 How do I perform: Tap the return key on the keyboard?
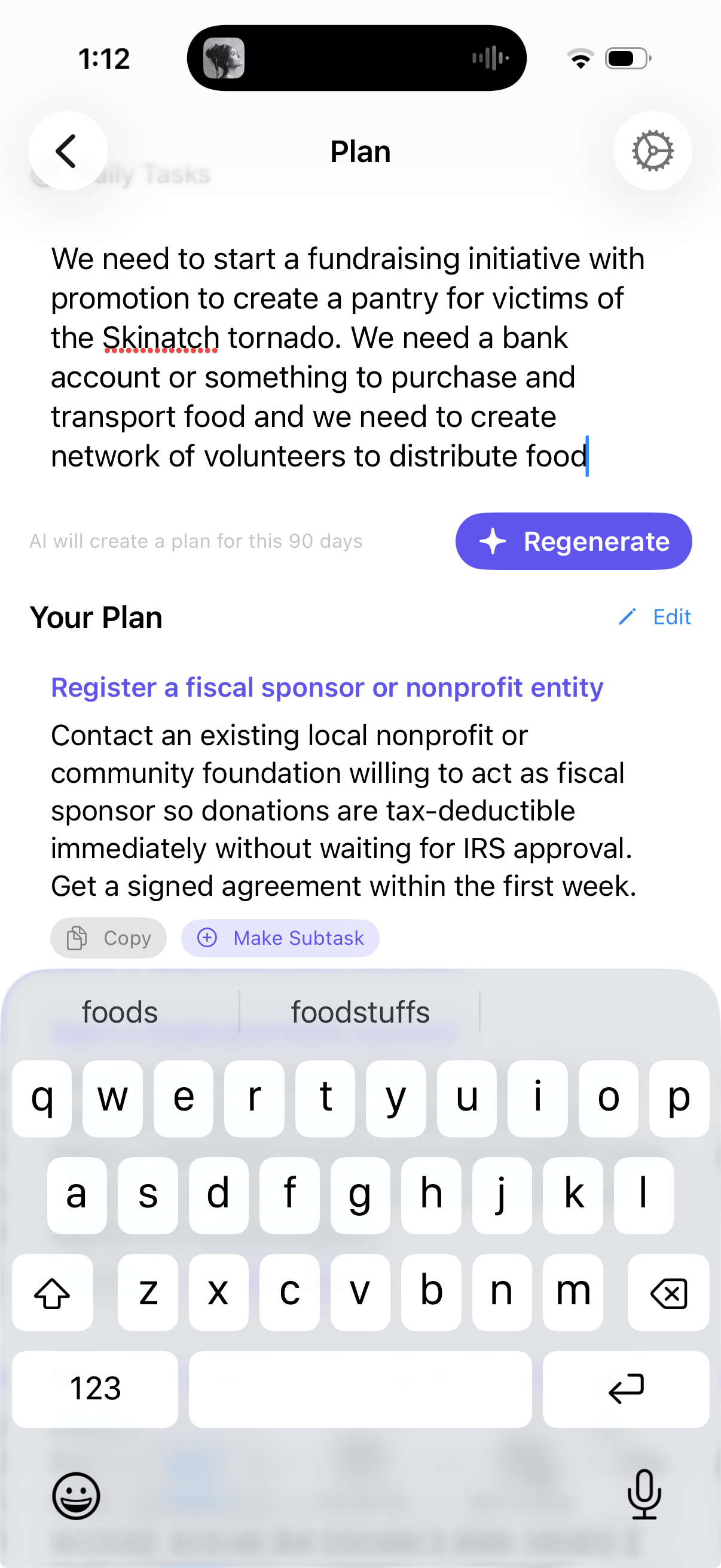click(x=626, y=1389)
